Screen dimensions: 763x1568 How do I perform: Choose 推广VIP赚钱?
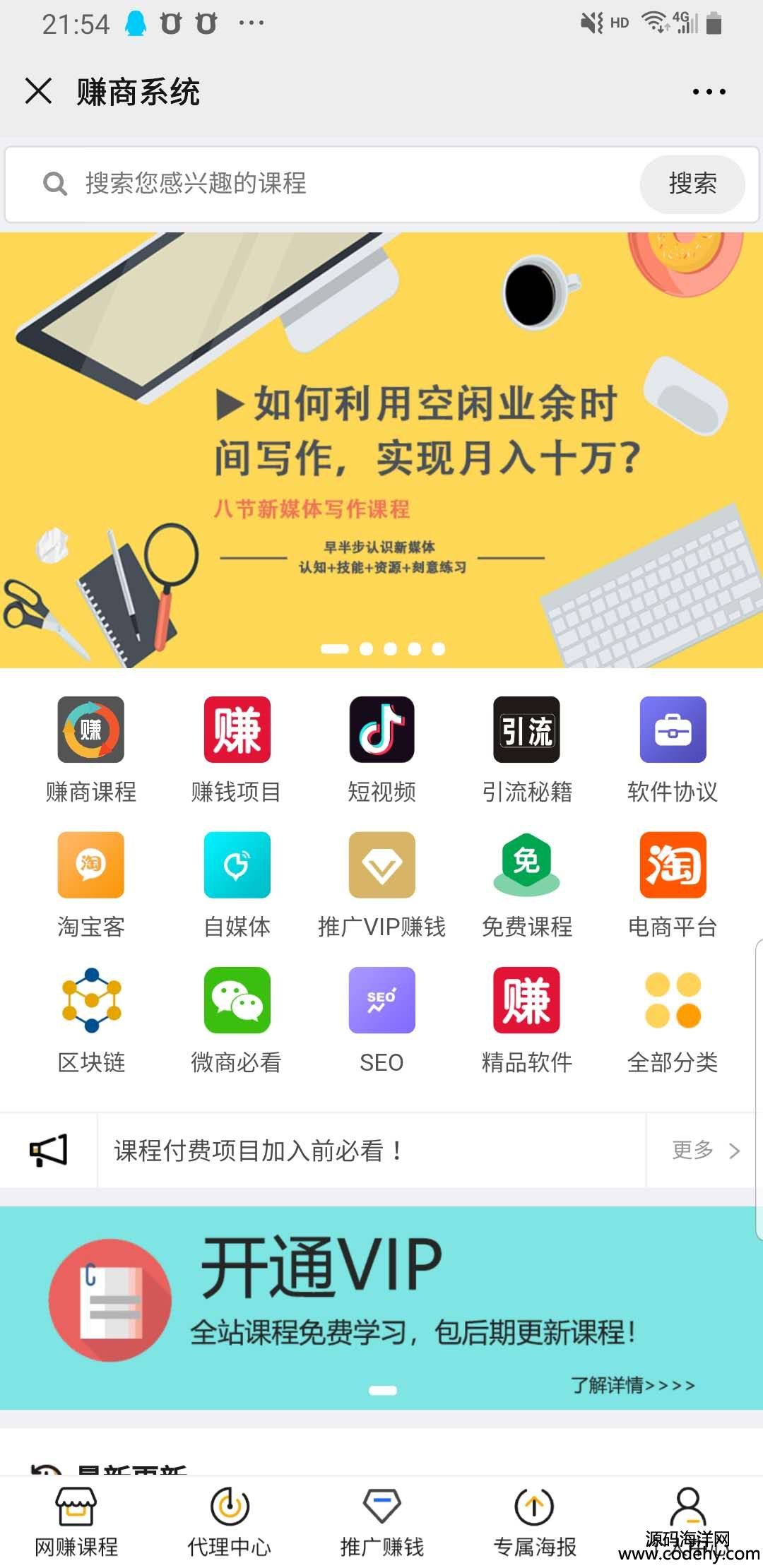click(381, 884)
